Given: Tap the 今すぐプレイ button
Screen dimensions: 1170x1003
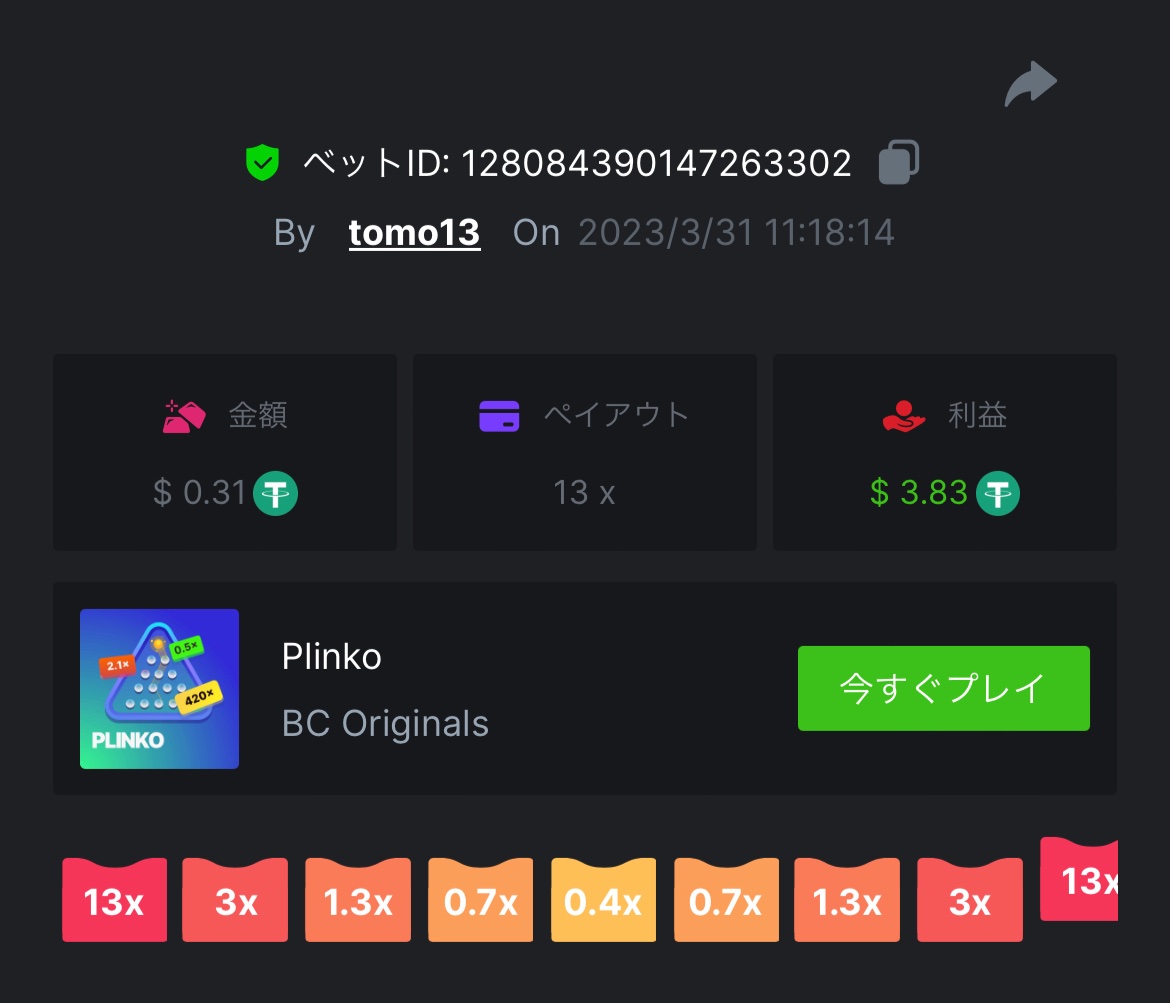Looking at the screenshot, I should (x=943, y=688).
